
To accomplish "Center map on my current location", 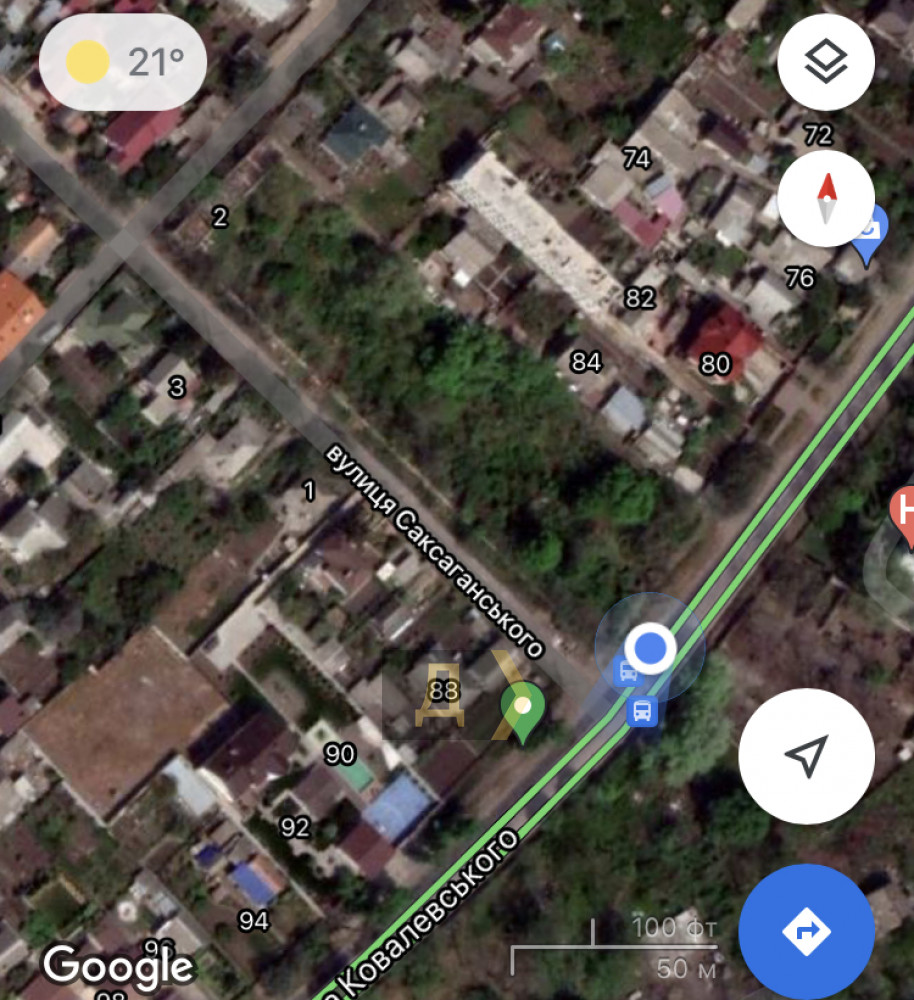I will point(806,756).
